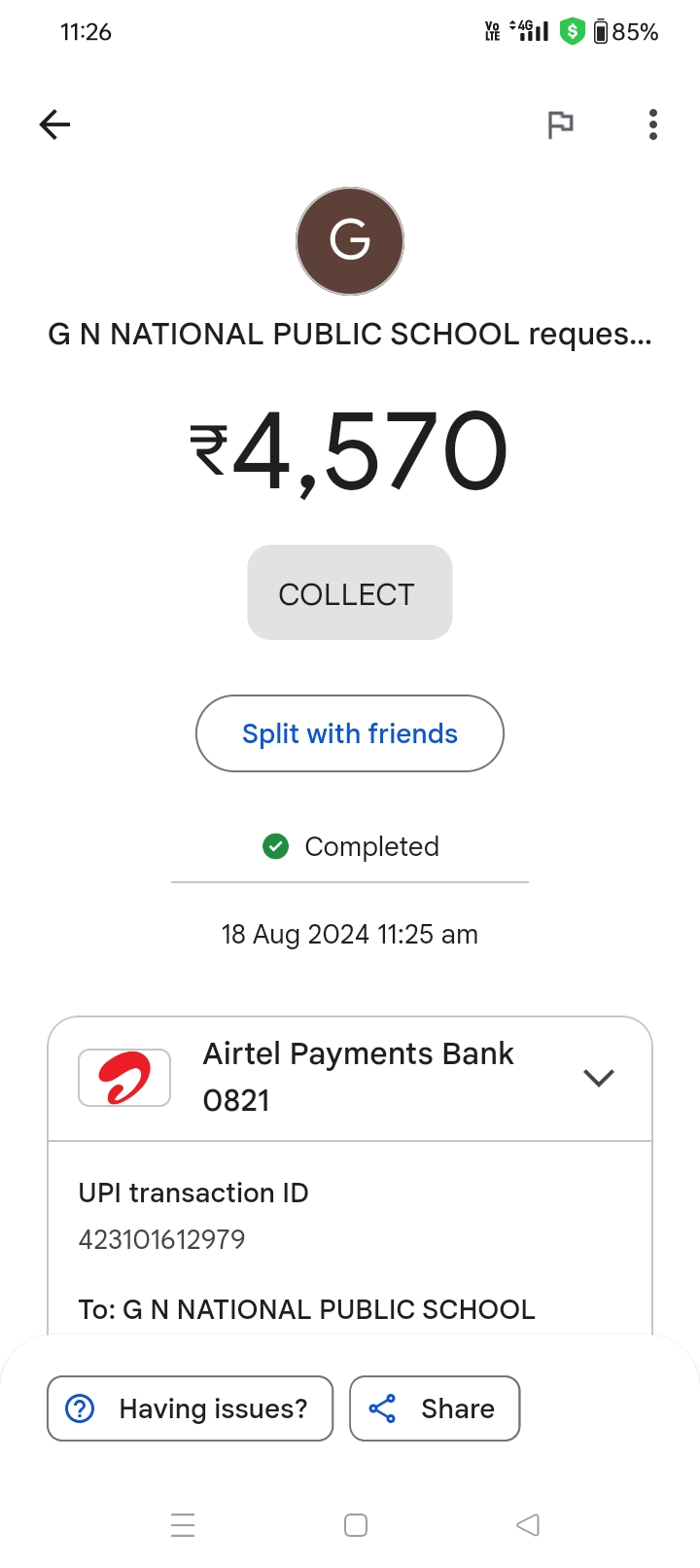Share this payment receipt
Viewport: 700px width, 1568px height.
[x=435, y=1408]
